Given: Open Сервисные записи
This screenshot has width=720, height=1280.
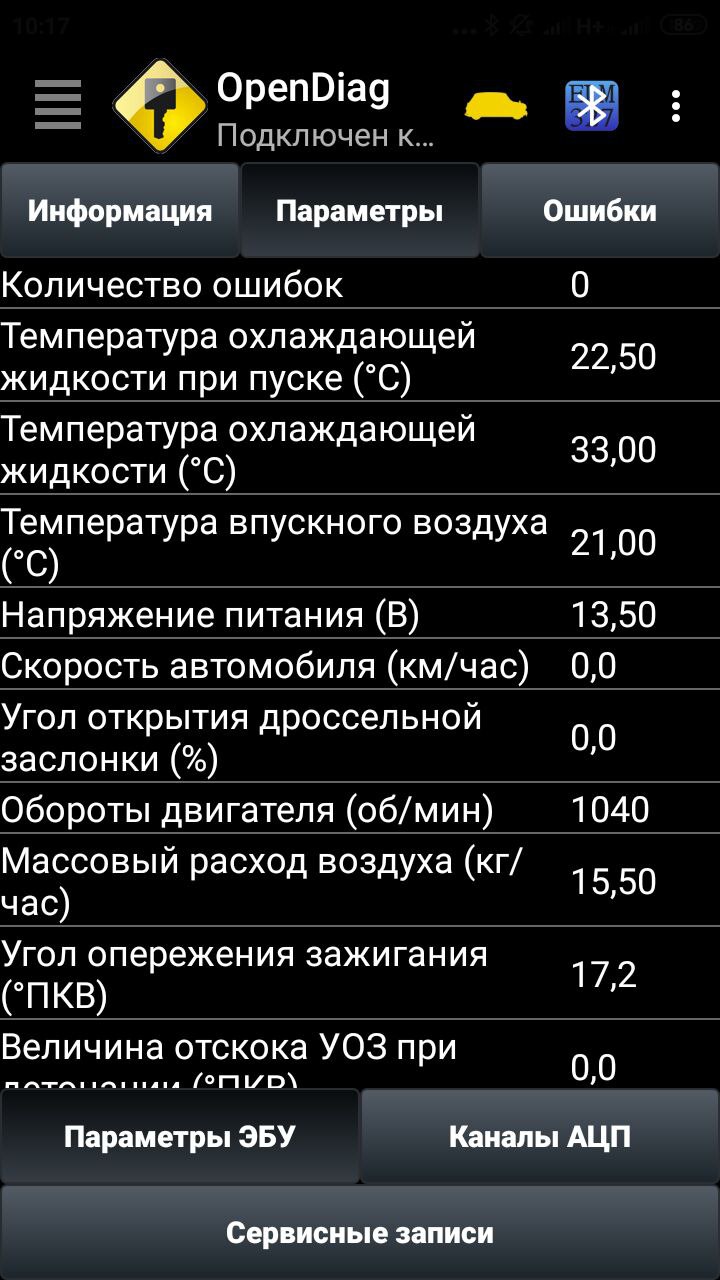Looking at the screenshot, I should (x=360, y=1233).
